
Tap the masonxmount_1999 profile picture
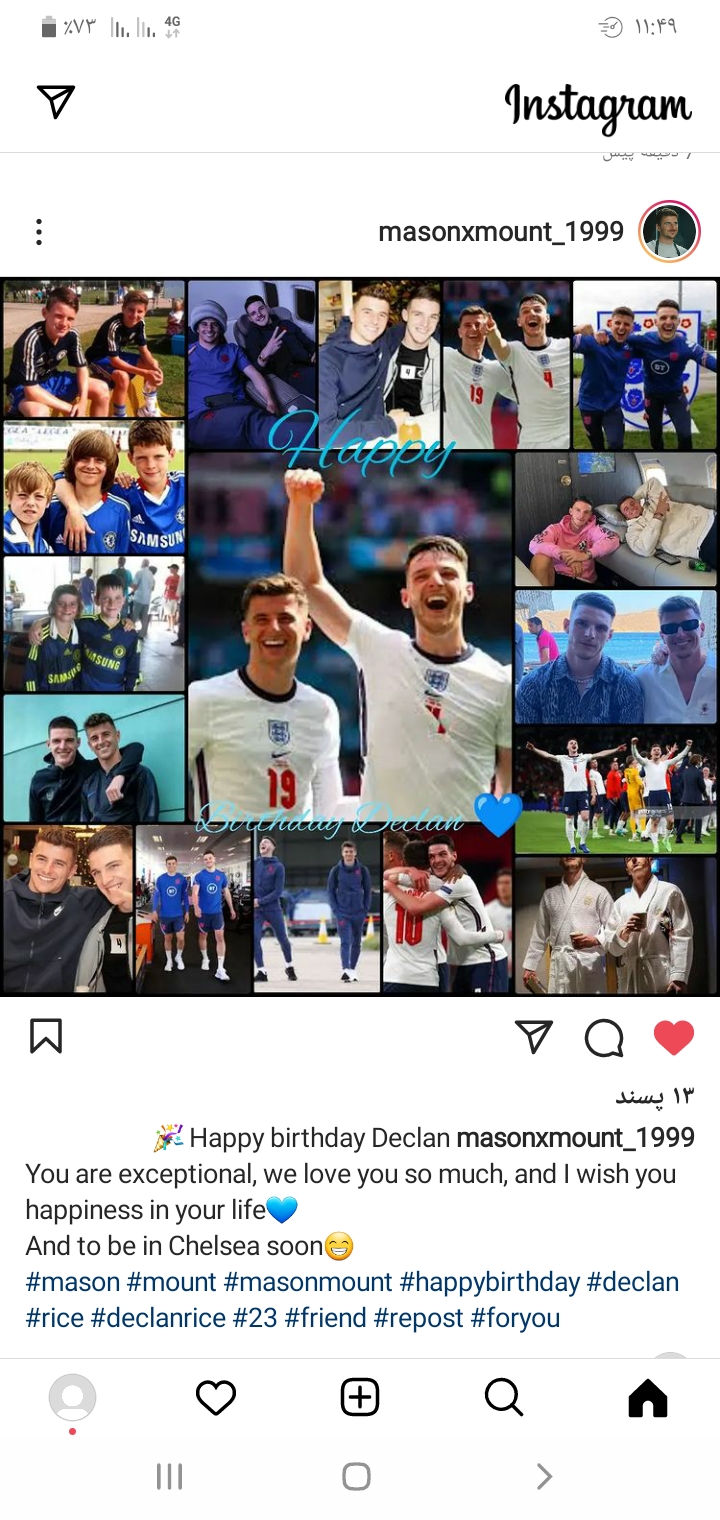coord(669,232)
